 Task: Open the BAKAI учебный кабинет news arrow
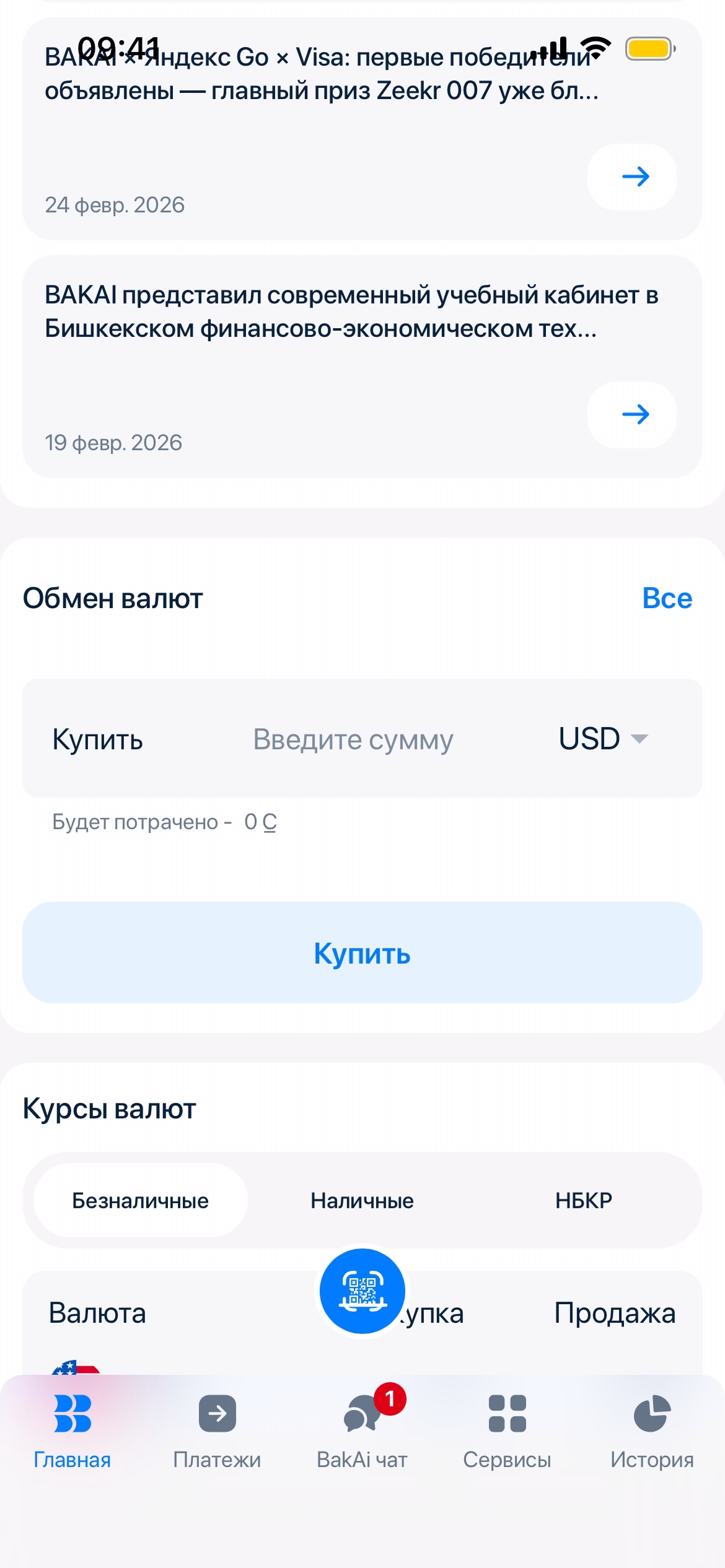click(631, 414)
